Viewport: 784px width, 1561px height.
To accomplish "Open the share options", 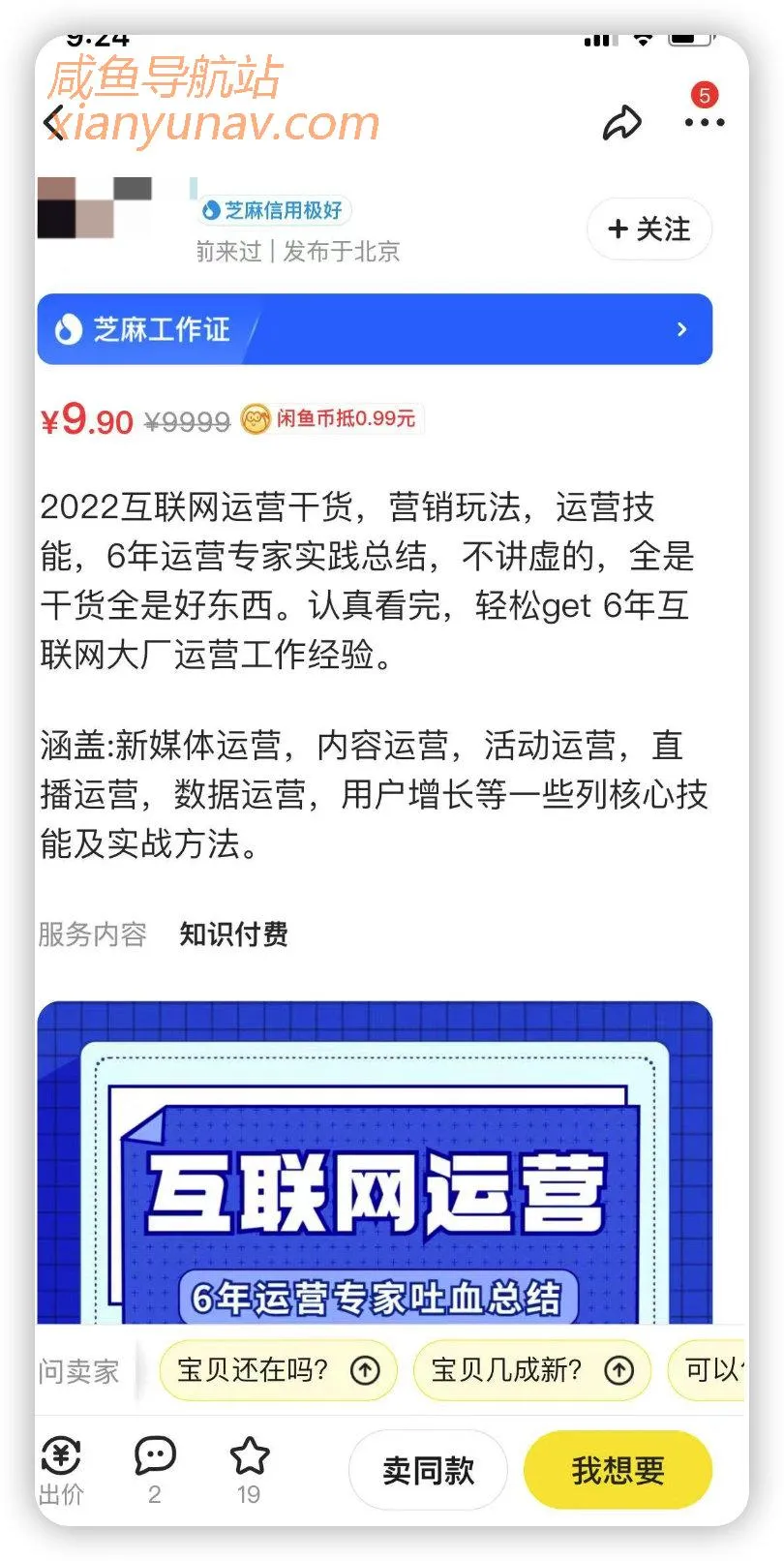I will coord(624,122).
